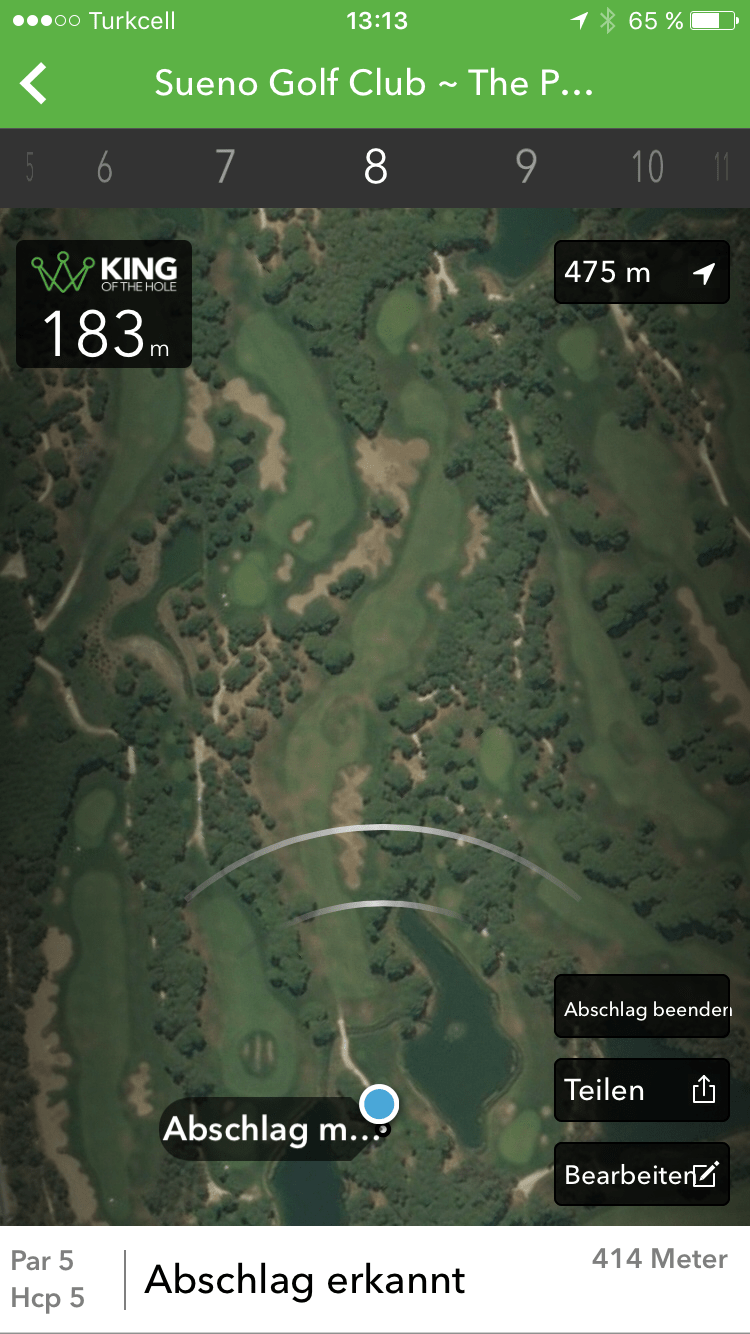Open the Abschlag label on the map
Image resolution: width=750 pixels, height=1334 pixels.
tap(272, 1129)
